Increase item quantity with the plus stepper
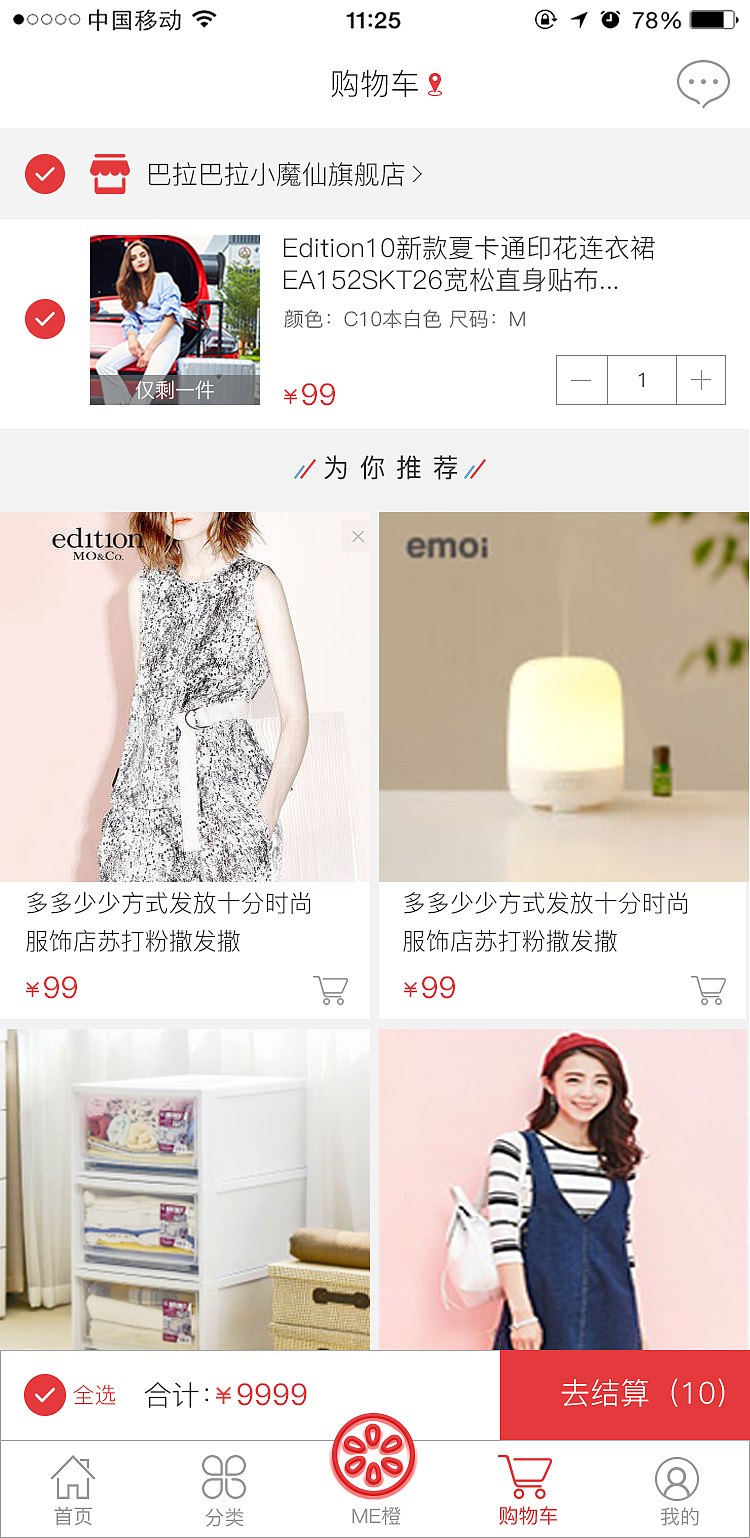Image resolution: width=750 pixels, height=1538 pixels. click(x=700, y=380)
